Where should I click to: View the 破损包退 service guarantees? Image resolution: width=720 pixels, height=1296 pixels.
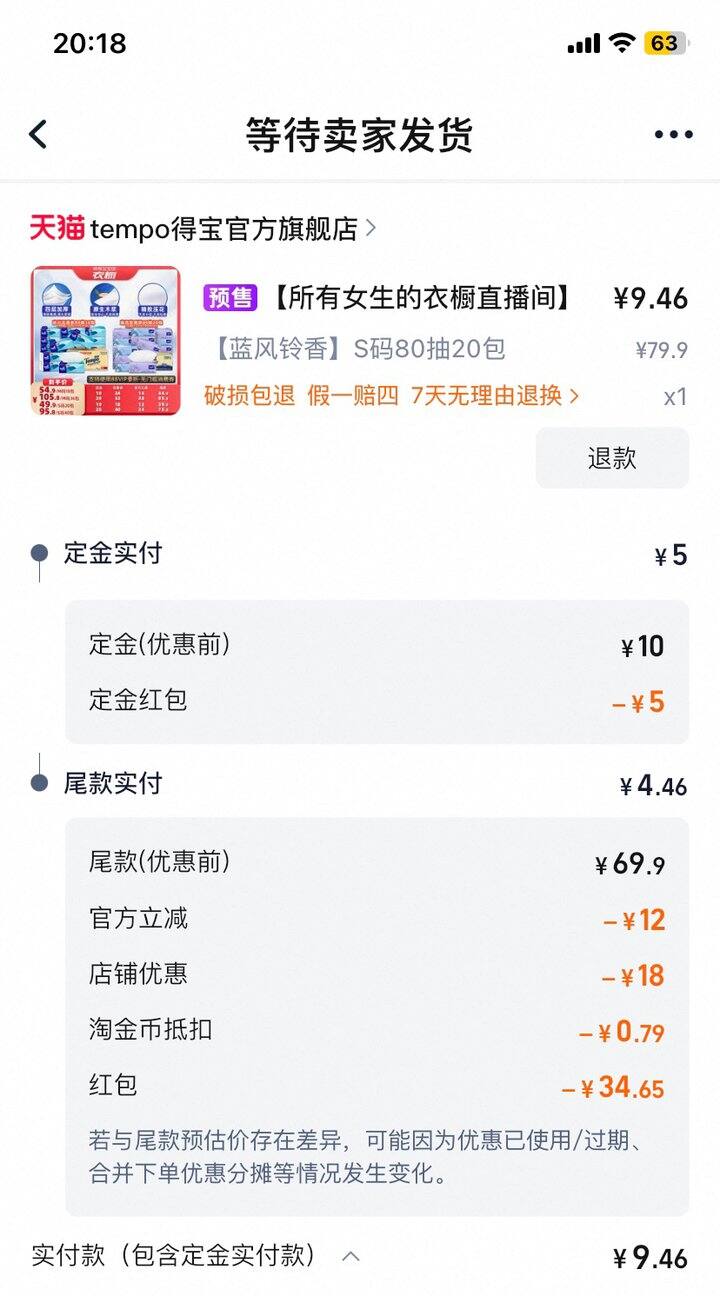(x=391, y=395)
